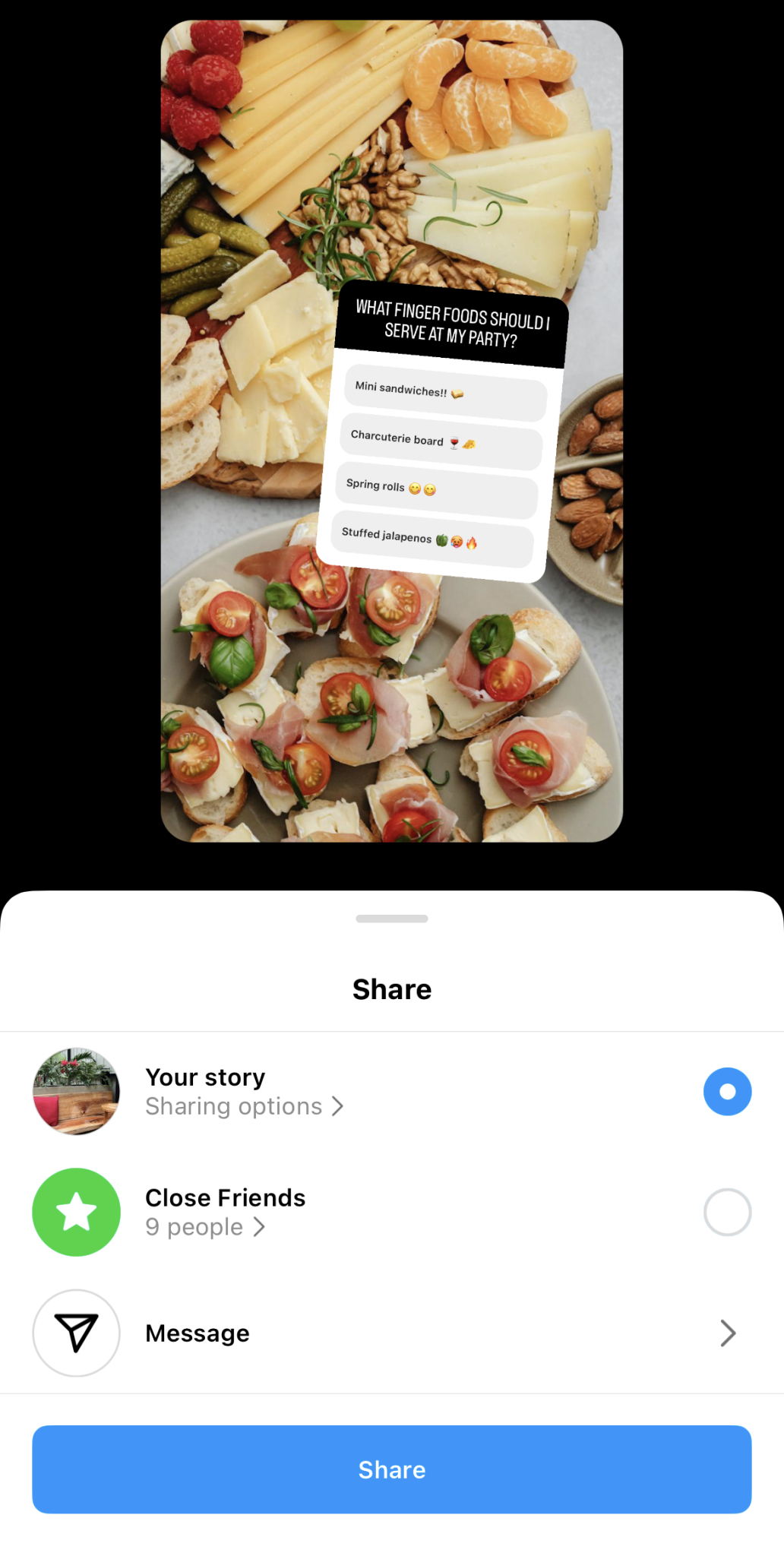
Task: Tap the grab handle atop the share sheet
Action: pos(392,918)
